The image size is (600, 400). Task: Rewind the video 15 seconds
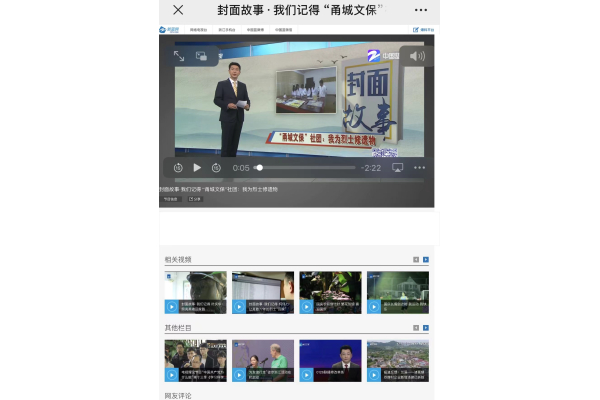point(178,168)
